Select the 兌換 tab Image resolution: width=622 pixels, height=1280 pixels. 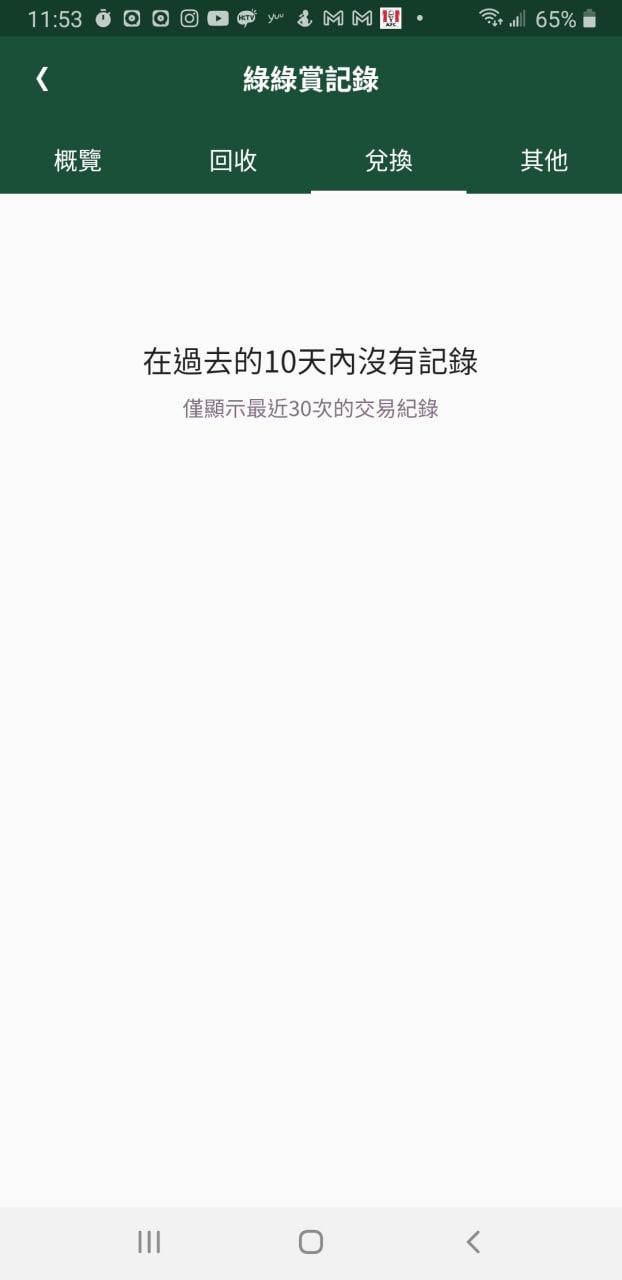(389, 160)
